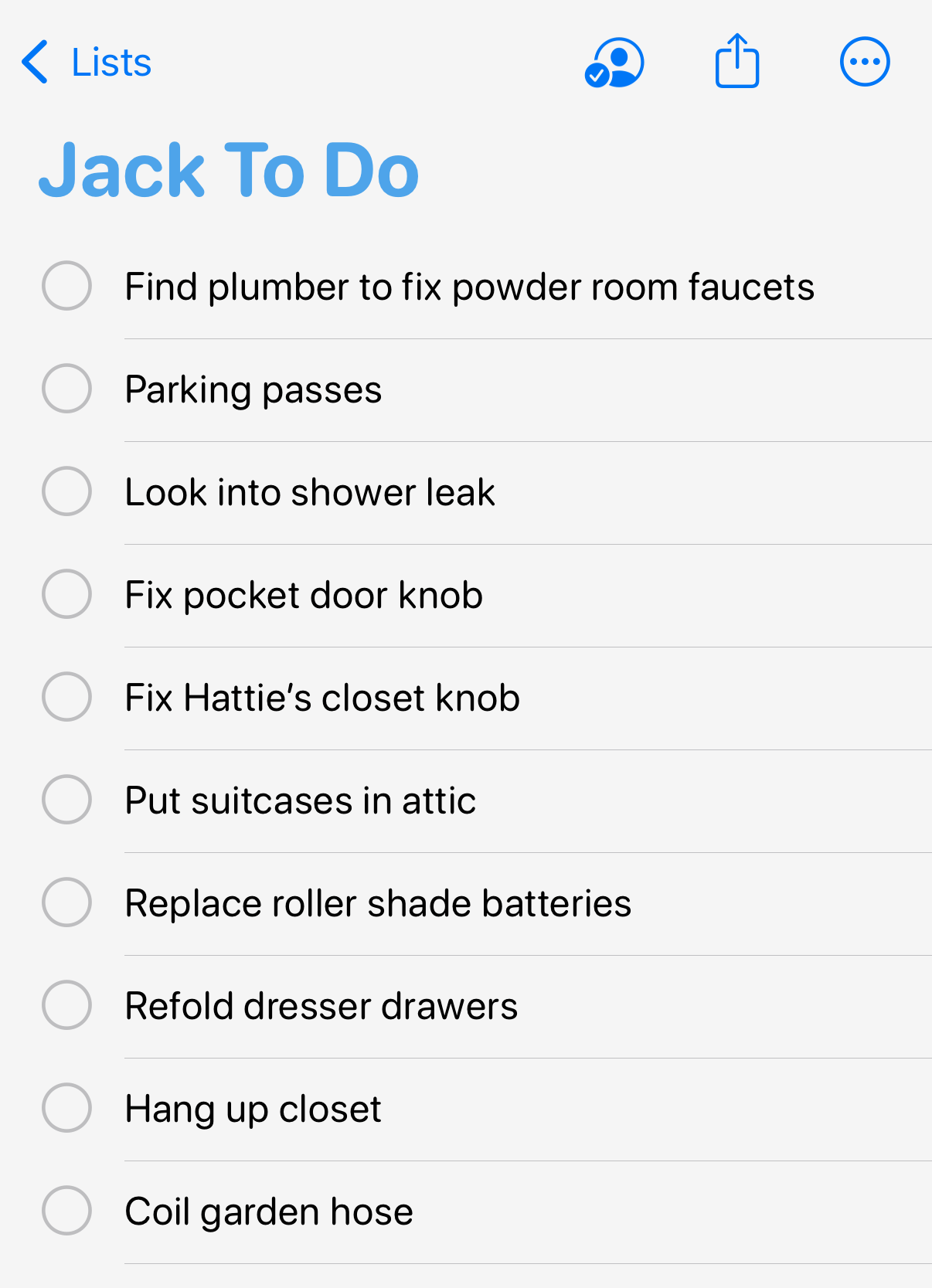
Task: Check the 'Coil garden hose' circle
Action: click(67, 1211)
